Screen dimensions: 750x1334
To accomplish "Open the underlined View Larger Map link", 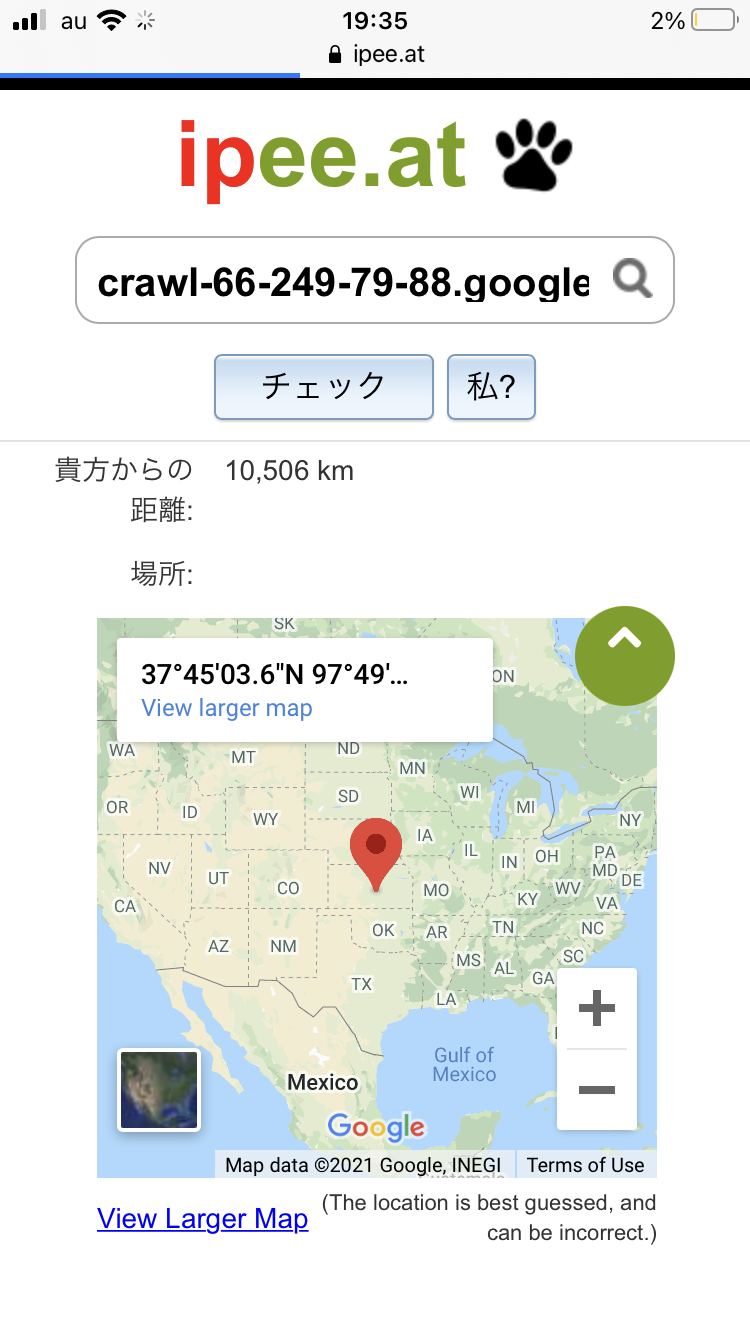I will 202,1219.
